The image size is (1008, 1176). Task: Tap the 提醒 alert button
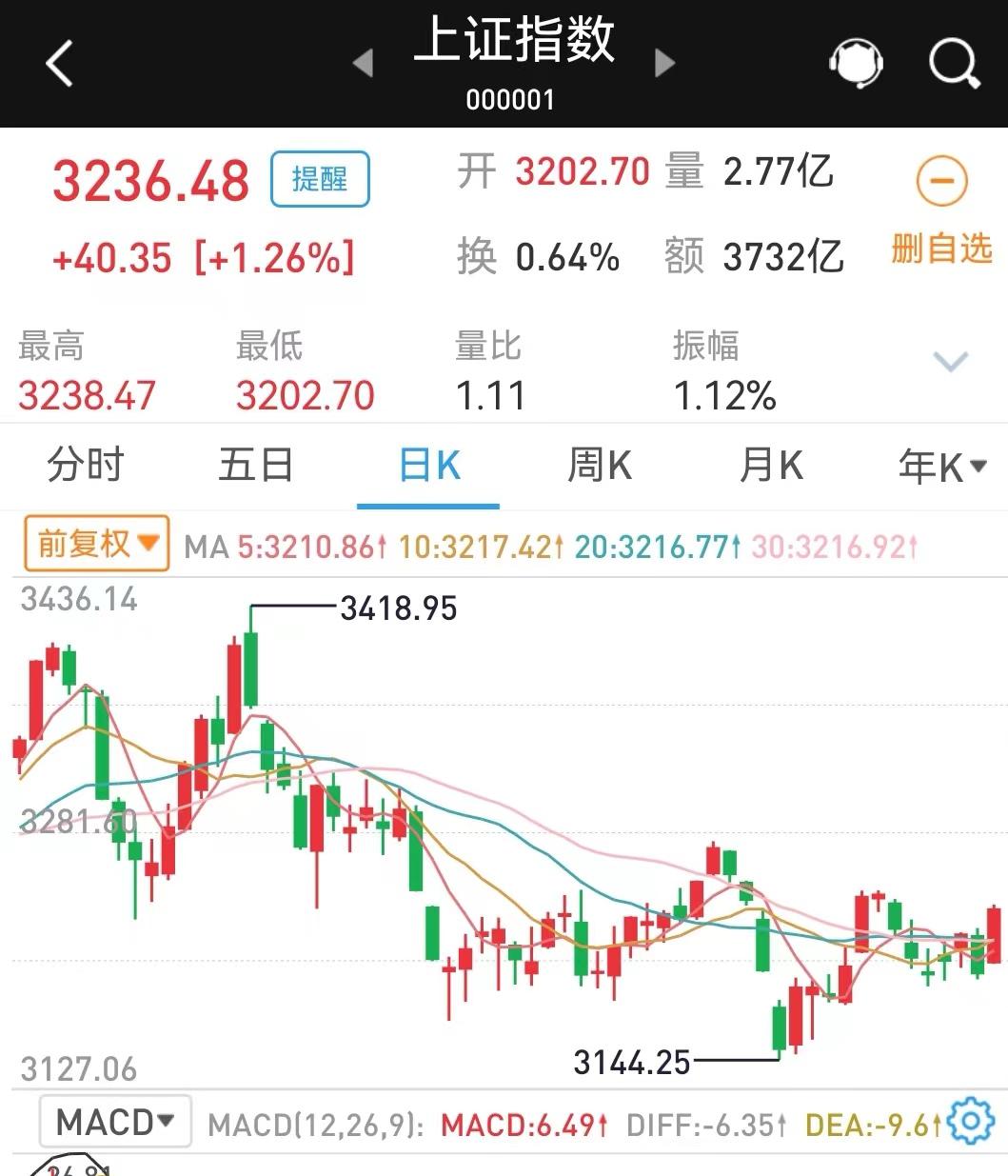(x=320, y=179)
